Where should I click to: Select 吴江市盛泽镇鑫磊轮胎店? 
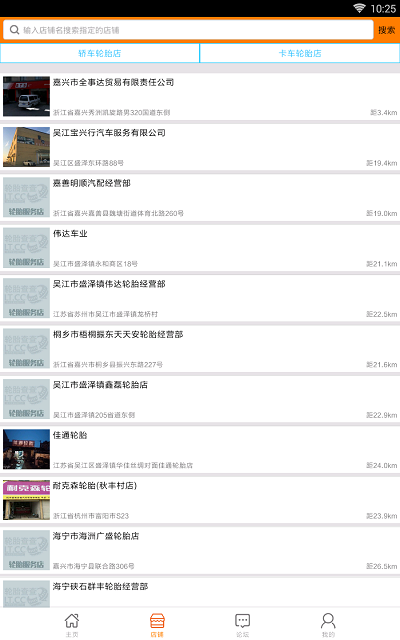coord(200,399)
